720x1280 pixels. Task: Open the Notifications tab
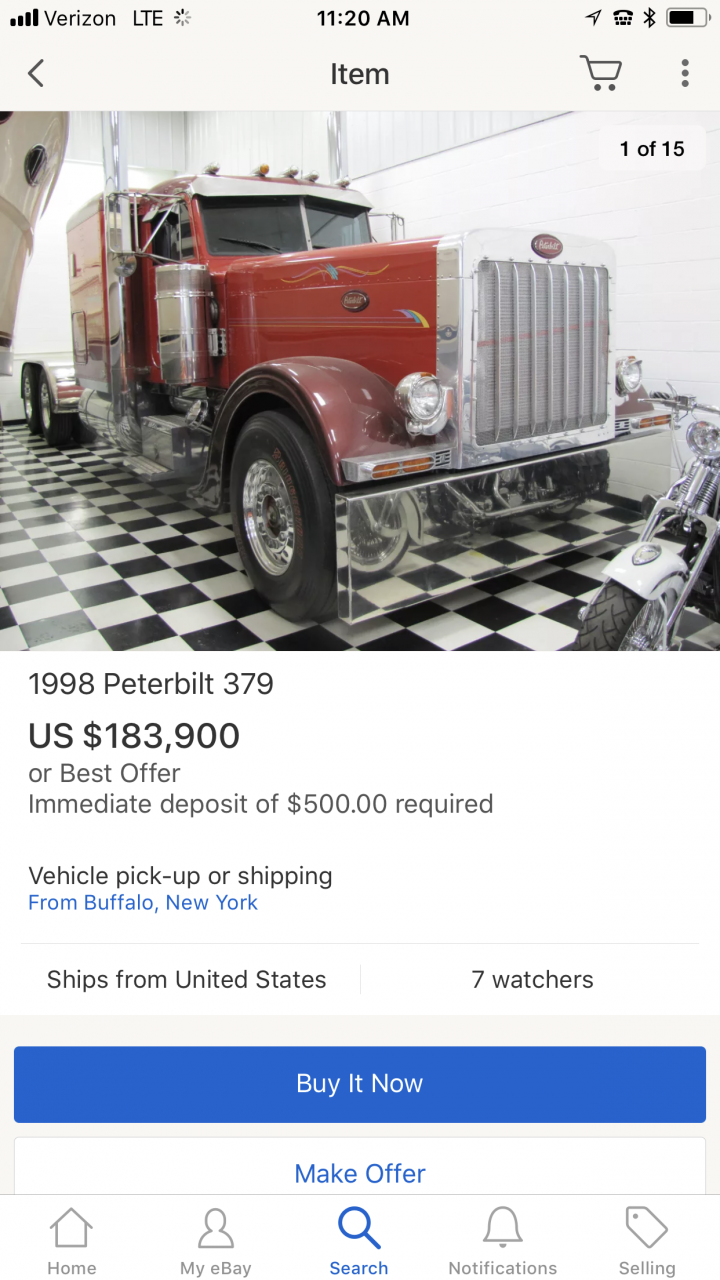click(x=502, y=1242)
